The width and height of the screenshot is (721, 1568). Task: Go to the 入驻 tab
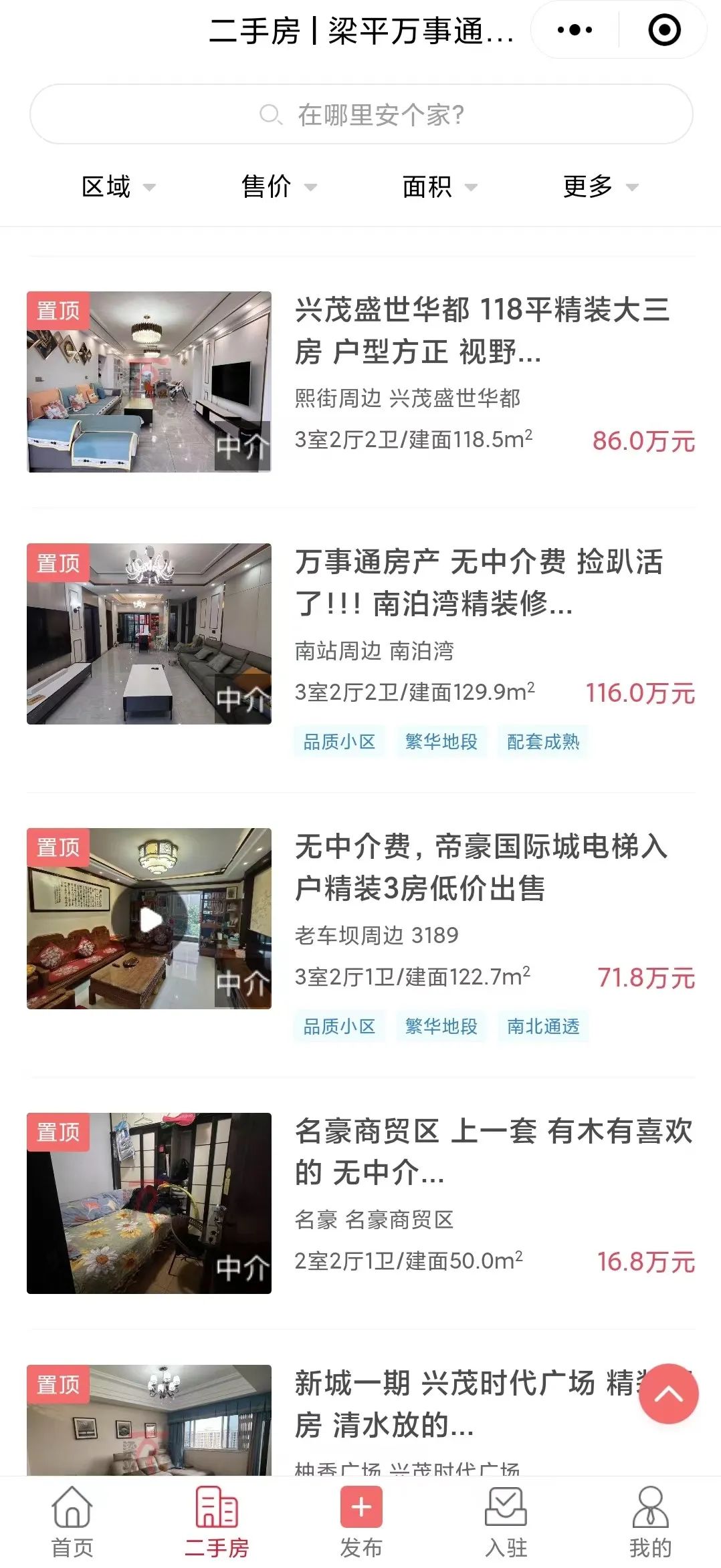506,1522
